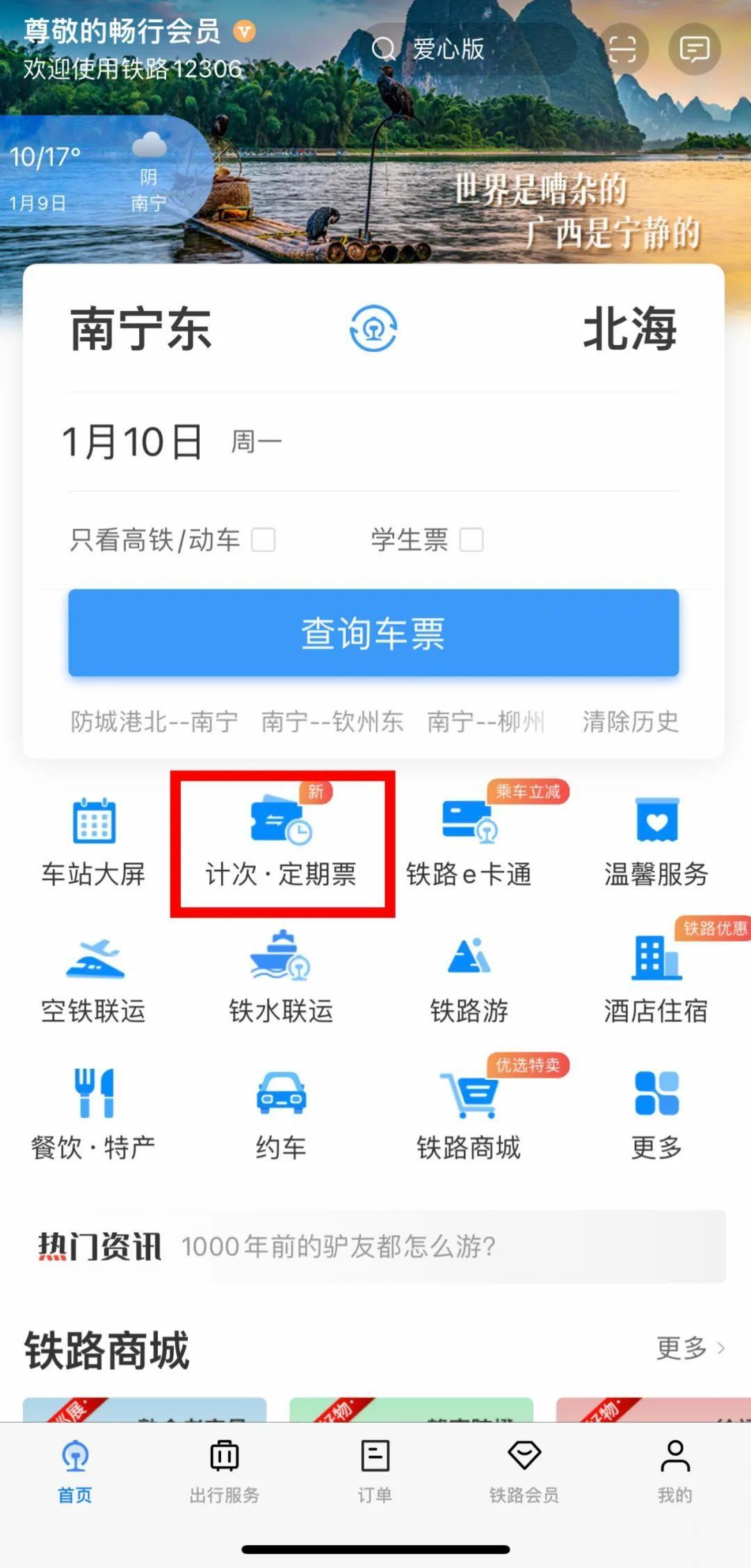Check 学生票 checkbox
751x1568 pixels.
pyautogui.click(x=471, y=540)
